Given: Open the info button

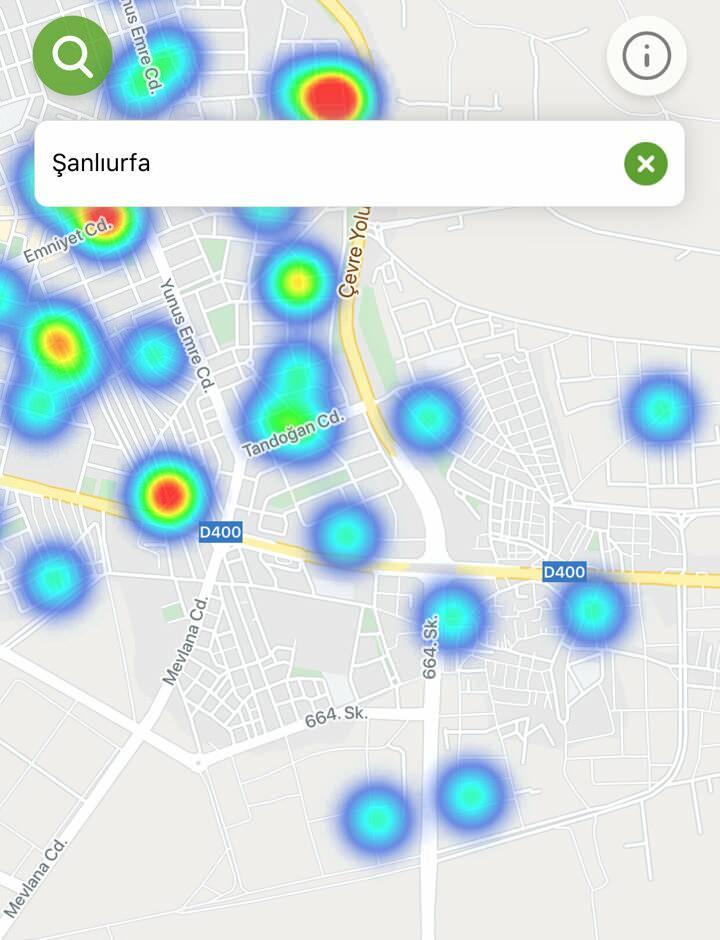Looking at the screenshot, I should coord(646,56).
